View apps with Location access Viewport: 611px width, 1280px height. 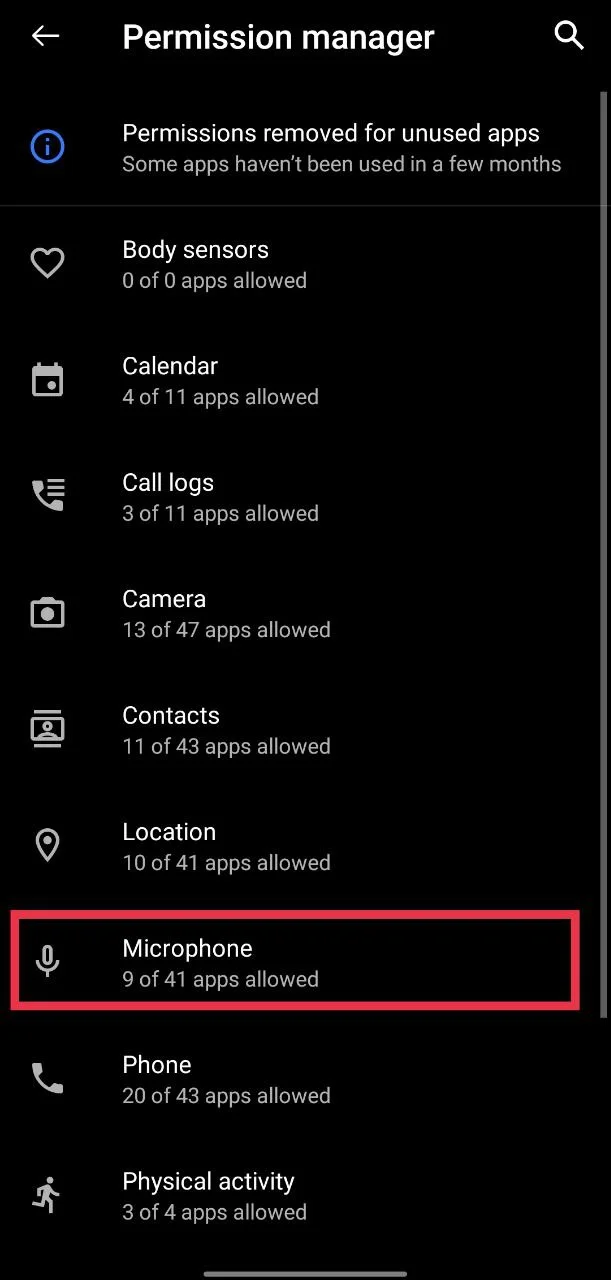pos(300,847)
